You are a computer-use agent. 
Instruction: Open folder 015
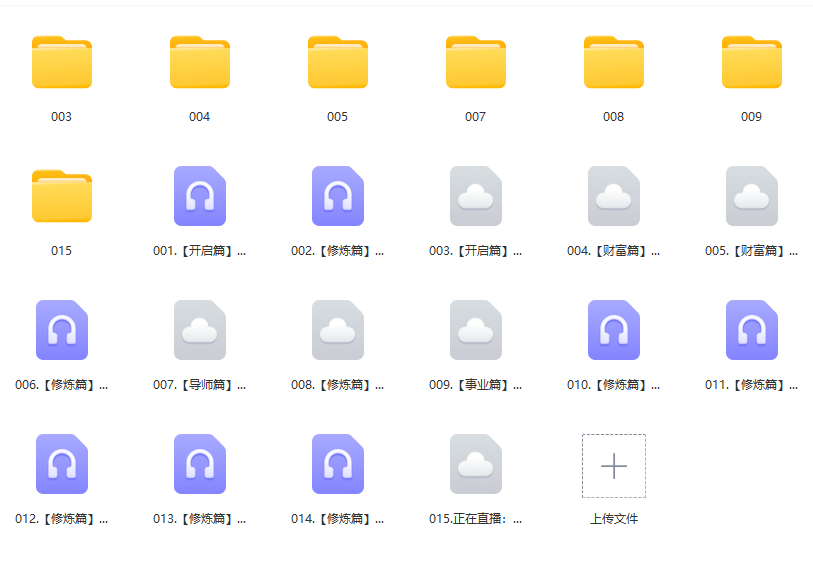click(62, 197)
